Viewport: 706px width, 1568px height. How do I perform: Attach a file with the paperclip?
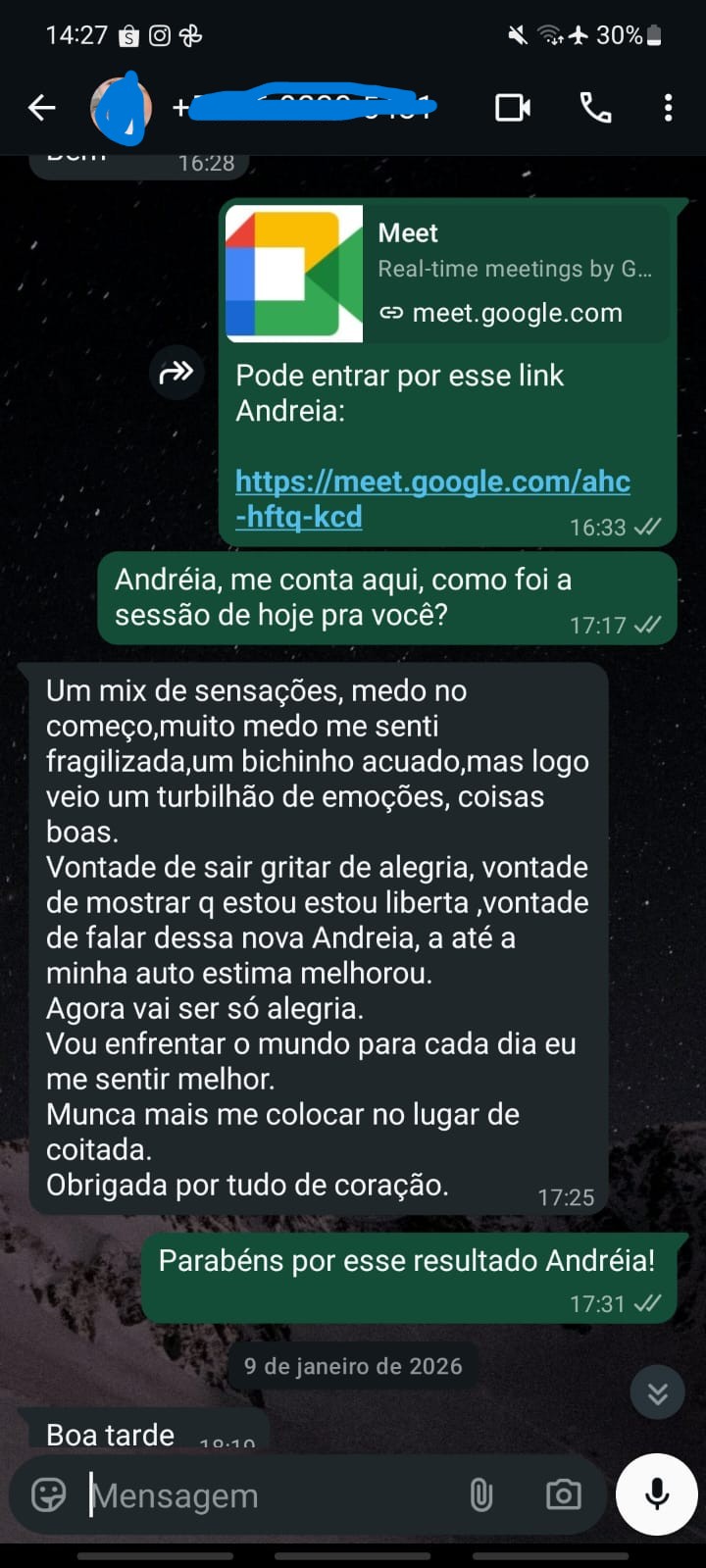(480, 1495)
